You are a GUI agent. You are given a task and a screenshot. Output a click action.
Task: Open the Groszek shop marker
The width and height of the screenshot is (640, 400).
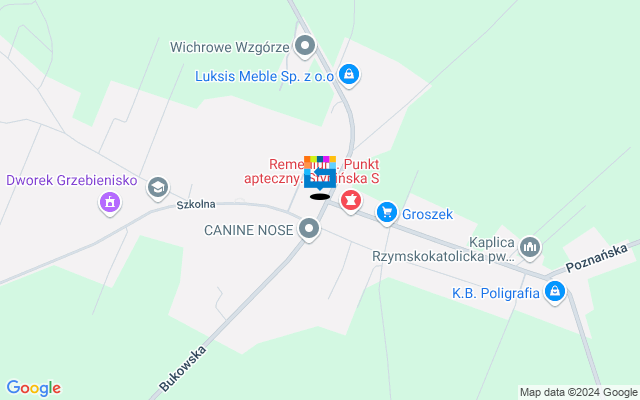click(386, 212)
